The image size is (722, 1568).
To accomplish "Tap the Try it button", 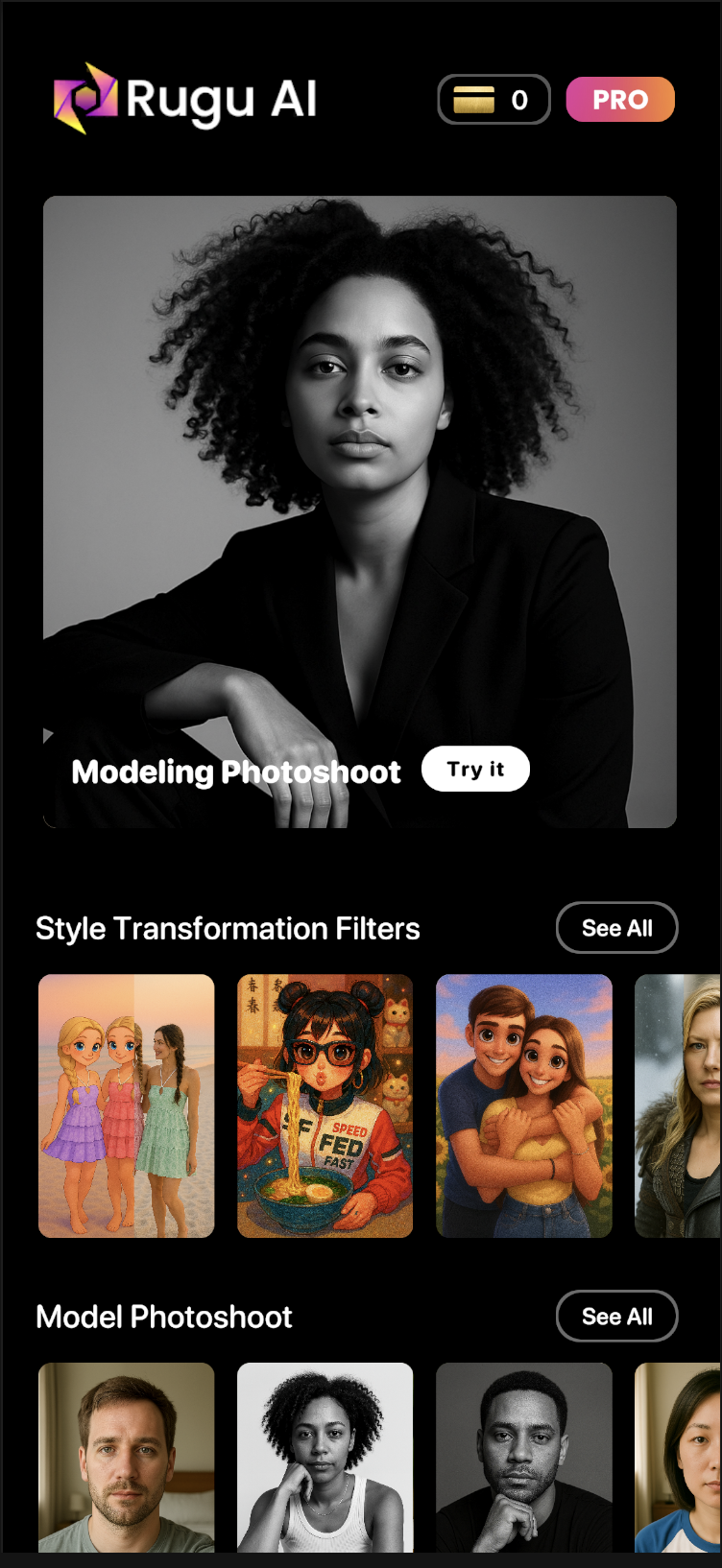I will 475,768.
